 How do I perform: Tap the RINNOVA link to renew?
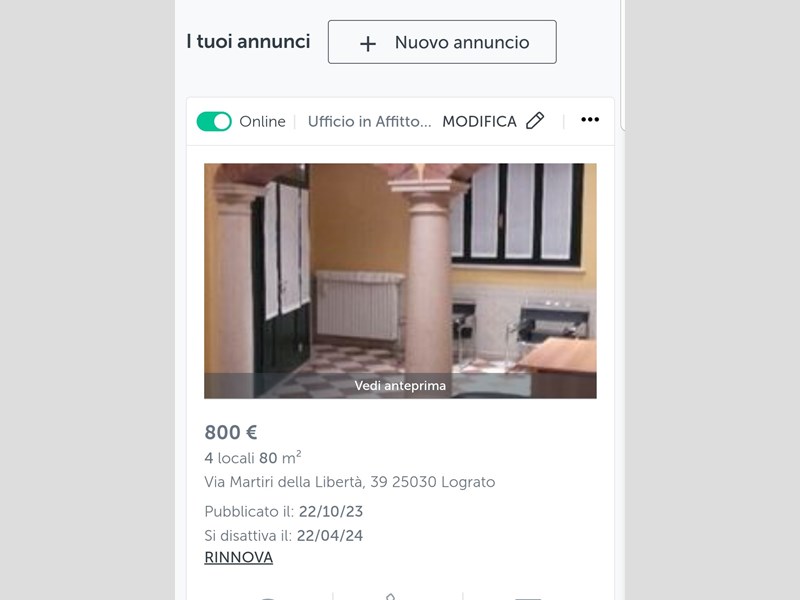pyautogui.click(x=238, y=557)
